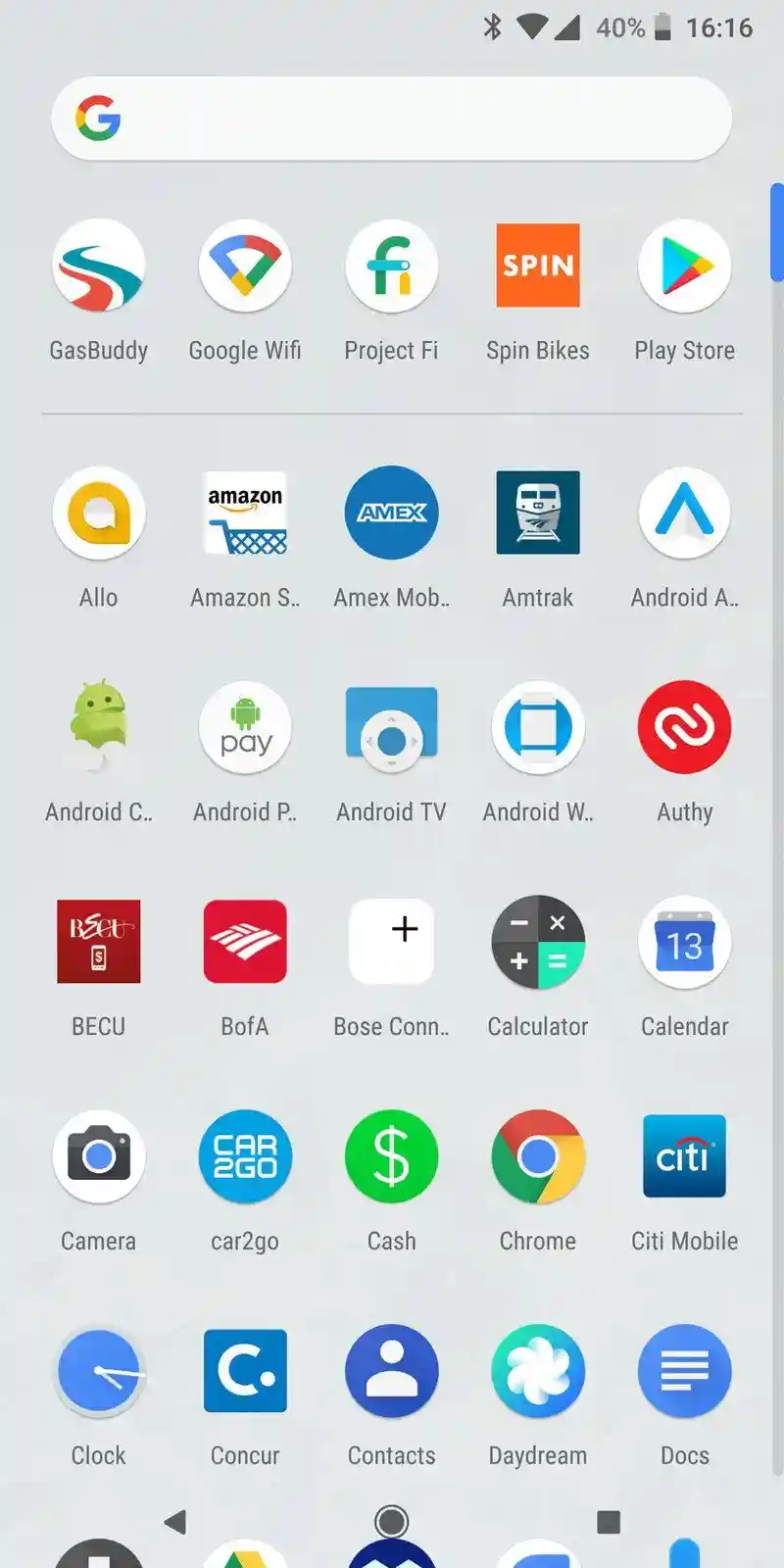The image size is (784, 1568).
Task: Open the BECU banking app
Action: click(x=98, y=942)
